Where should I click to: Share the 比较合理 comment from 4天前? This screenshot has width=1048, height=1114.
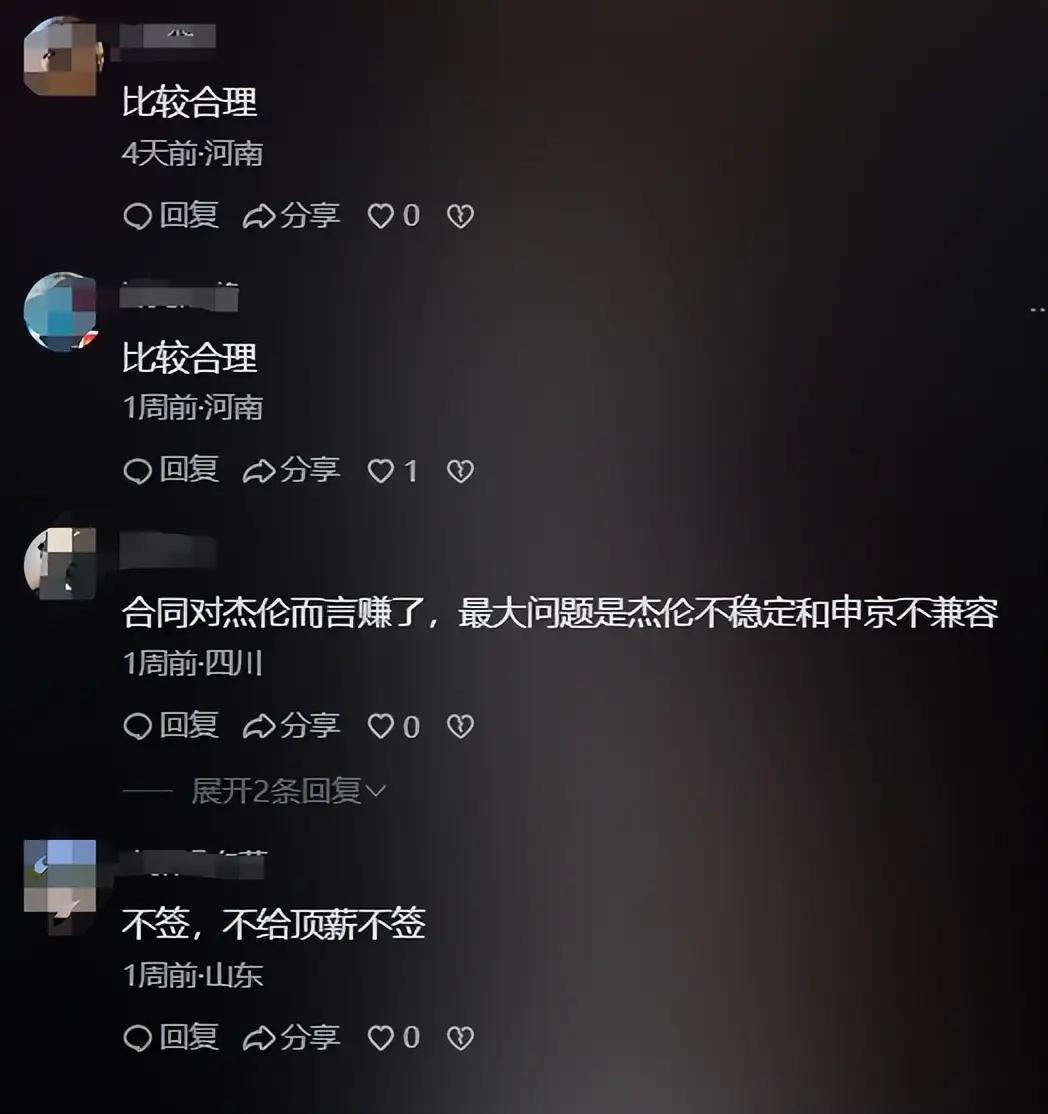[x=292, y=215]
